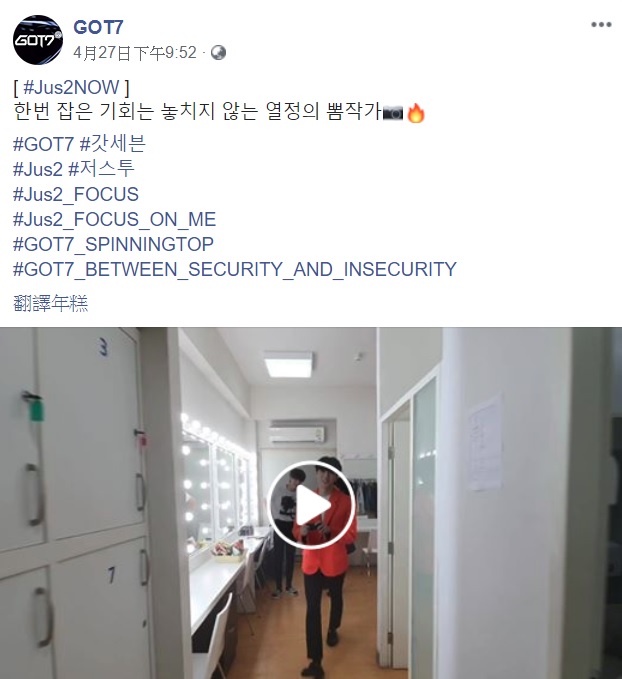The image size is (622, 679).
Task: Open the post timestamp 4月27日下午9:52
Action: click(135, 52)
